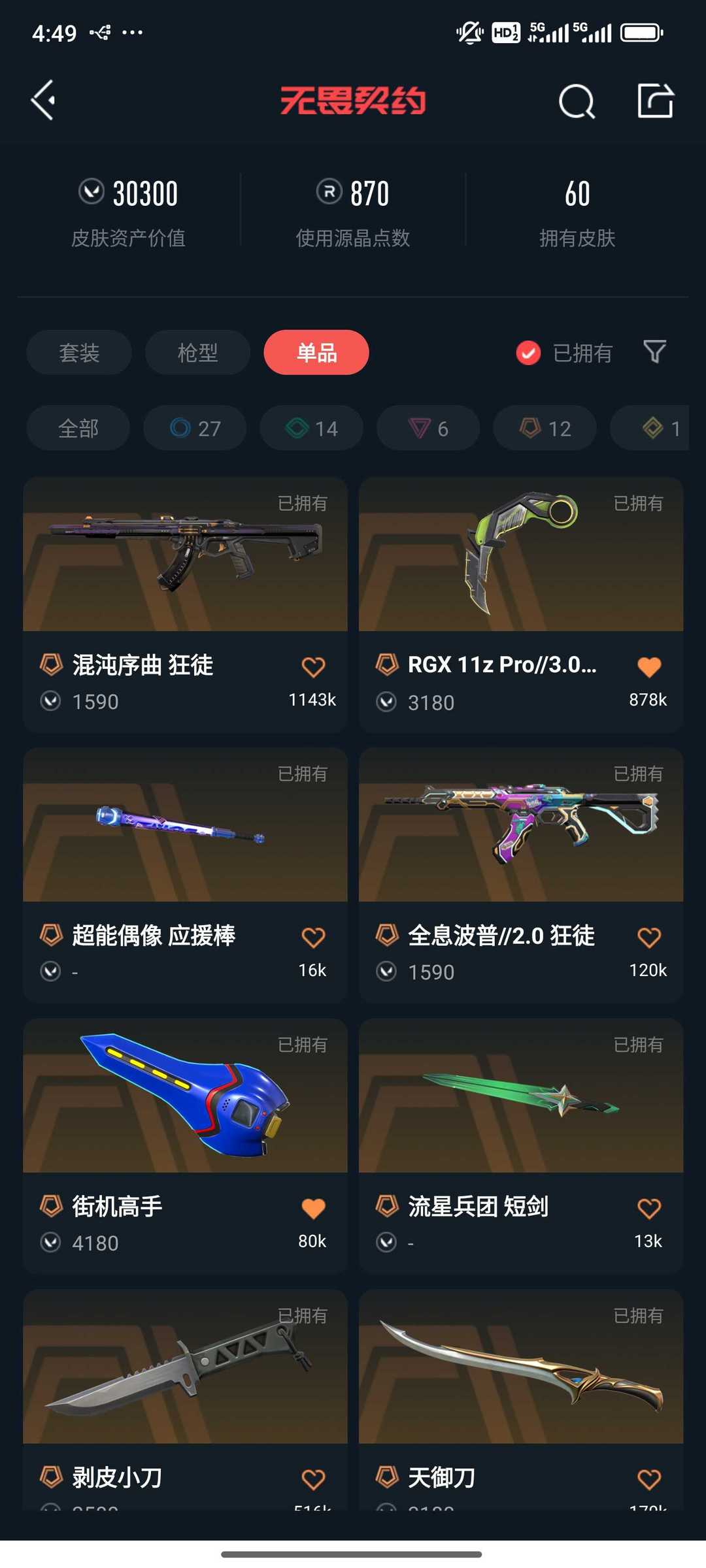The height and width of the screenshot is (1568, 706).
Task: Open the 全息波普//2.0 狂徒 skin card
Action: [521, 875]
